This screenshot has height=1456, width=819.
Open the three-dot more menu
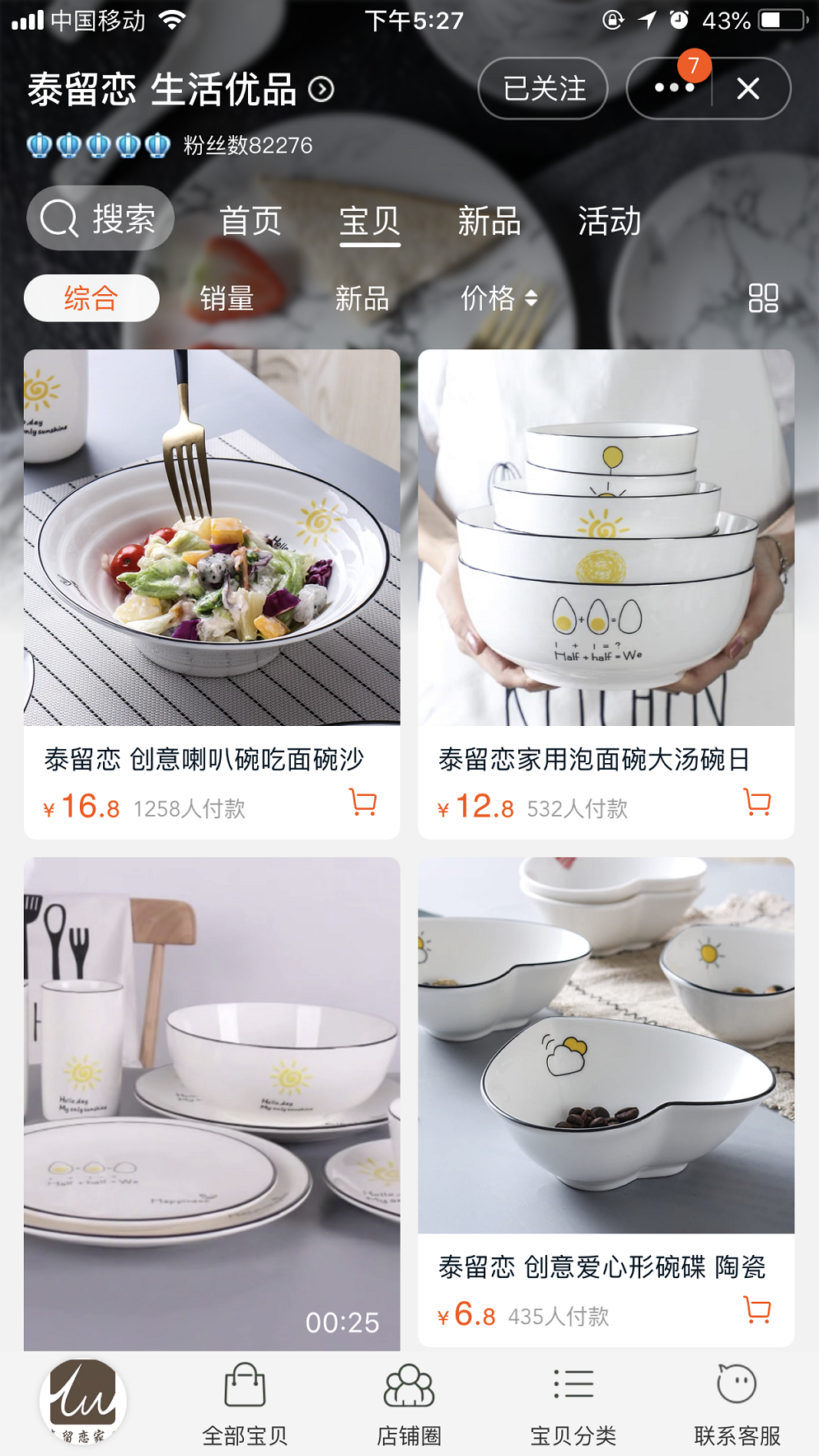pos(672,88)
